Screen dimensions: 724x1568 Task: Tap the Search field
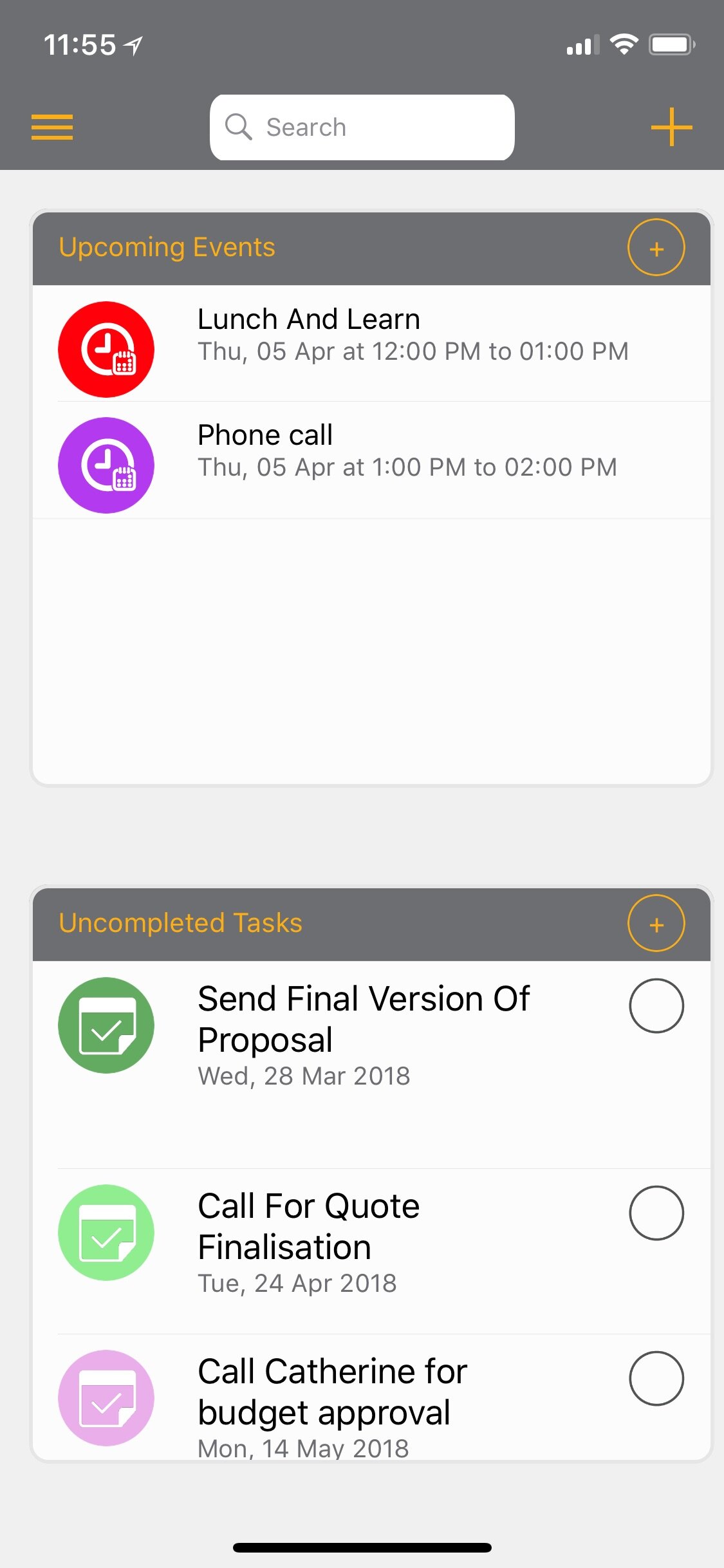click(x=362, y=127)
